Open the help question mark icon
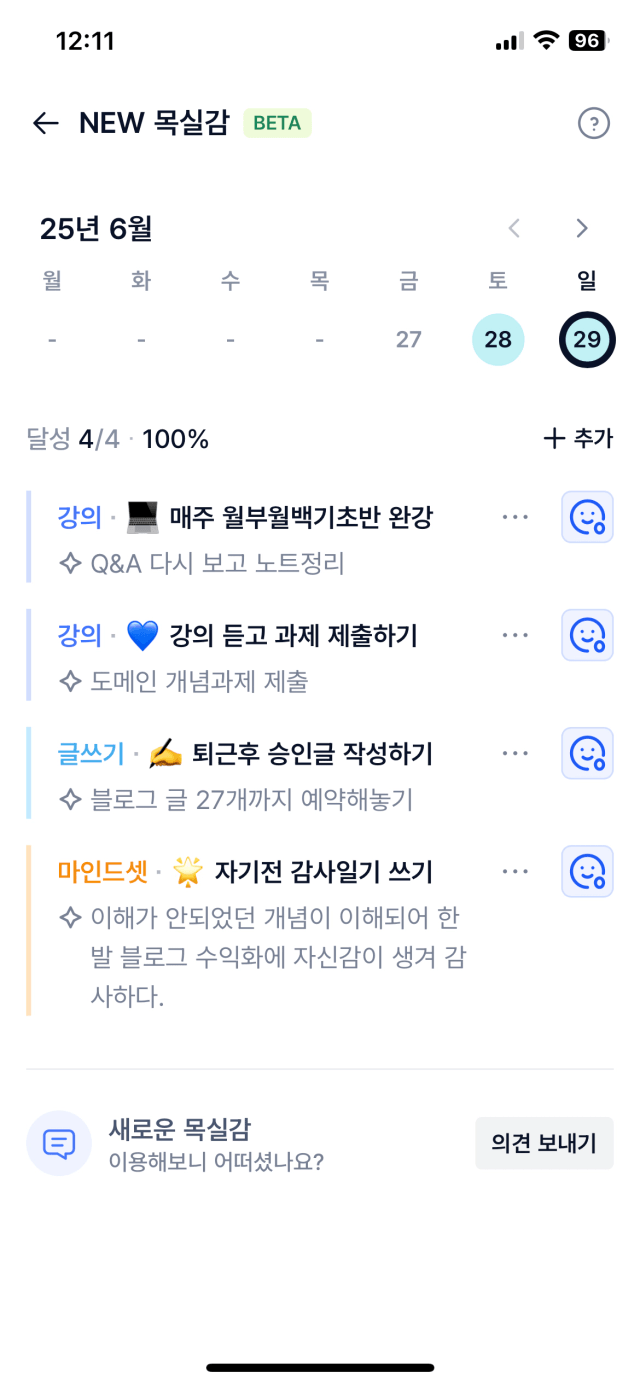The width and height of the screenshot is (640, 1385). tap(594, 124)
